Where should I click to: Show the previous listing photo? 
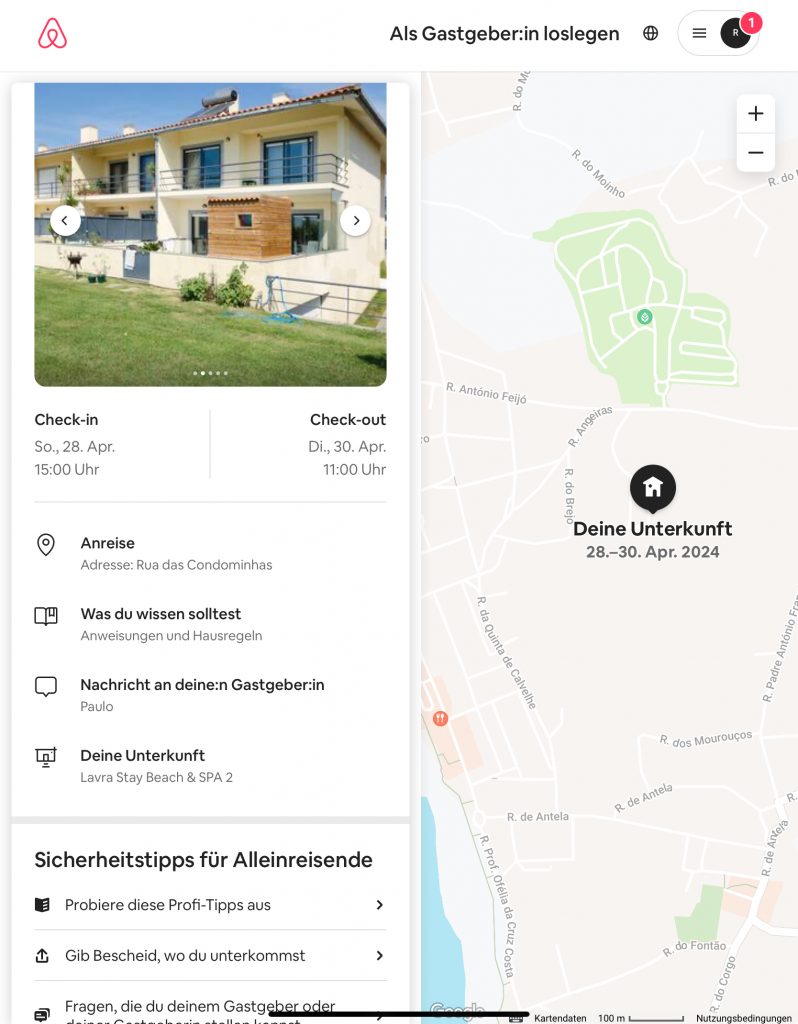pyautogui.click(x=65, y=221)
